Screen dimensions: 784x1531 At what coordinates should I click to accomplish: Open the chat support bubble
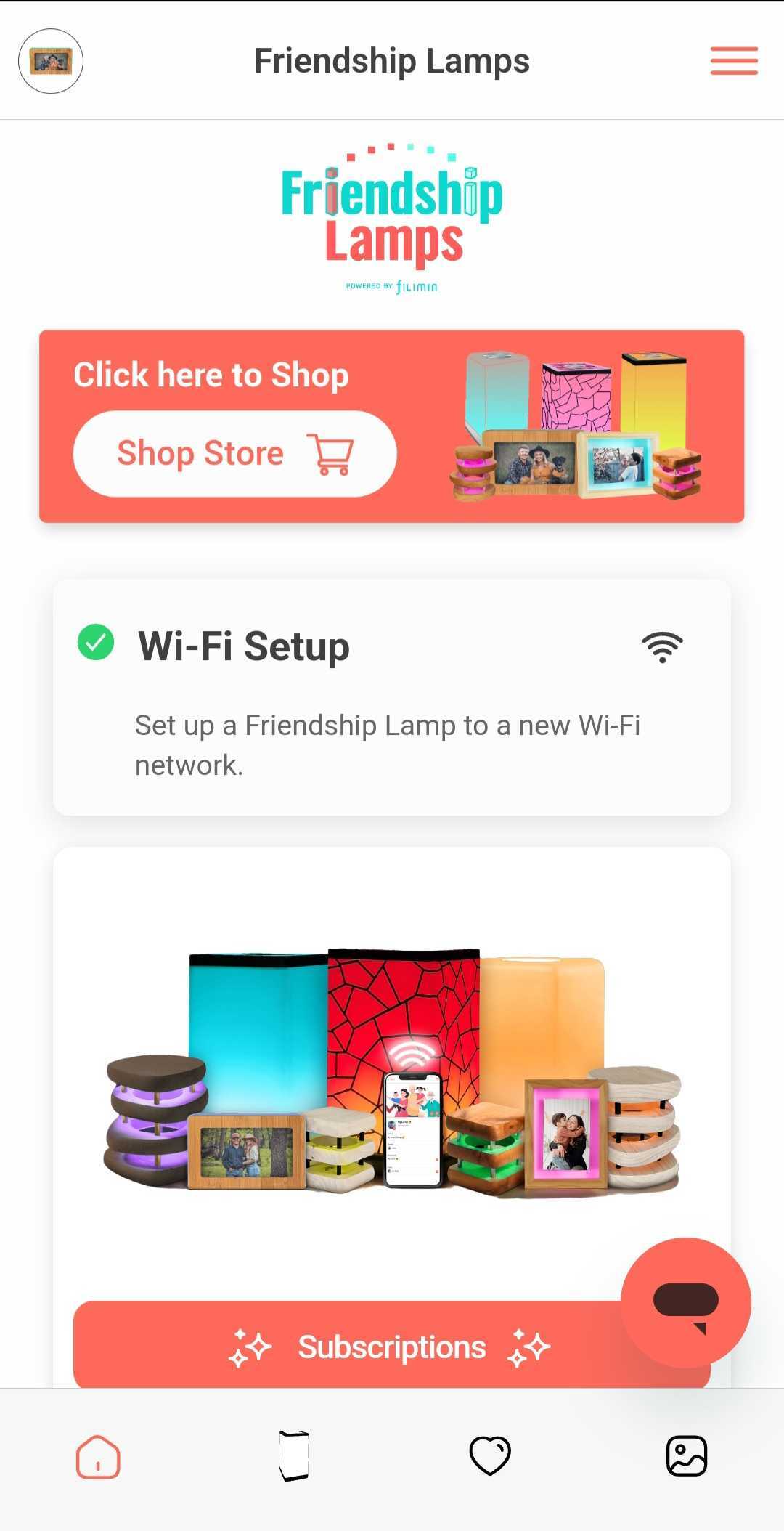pos(686,1303)
